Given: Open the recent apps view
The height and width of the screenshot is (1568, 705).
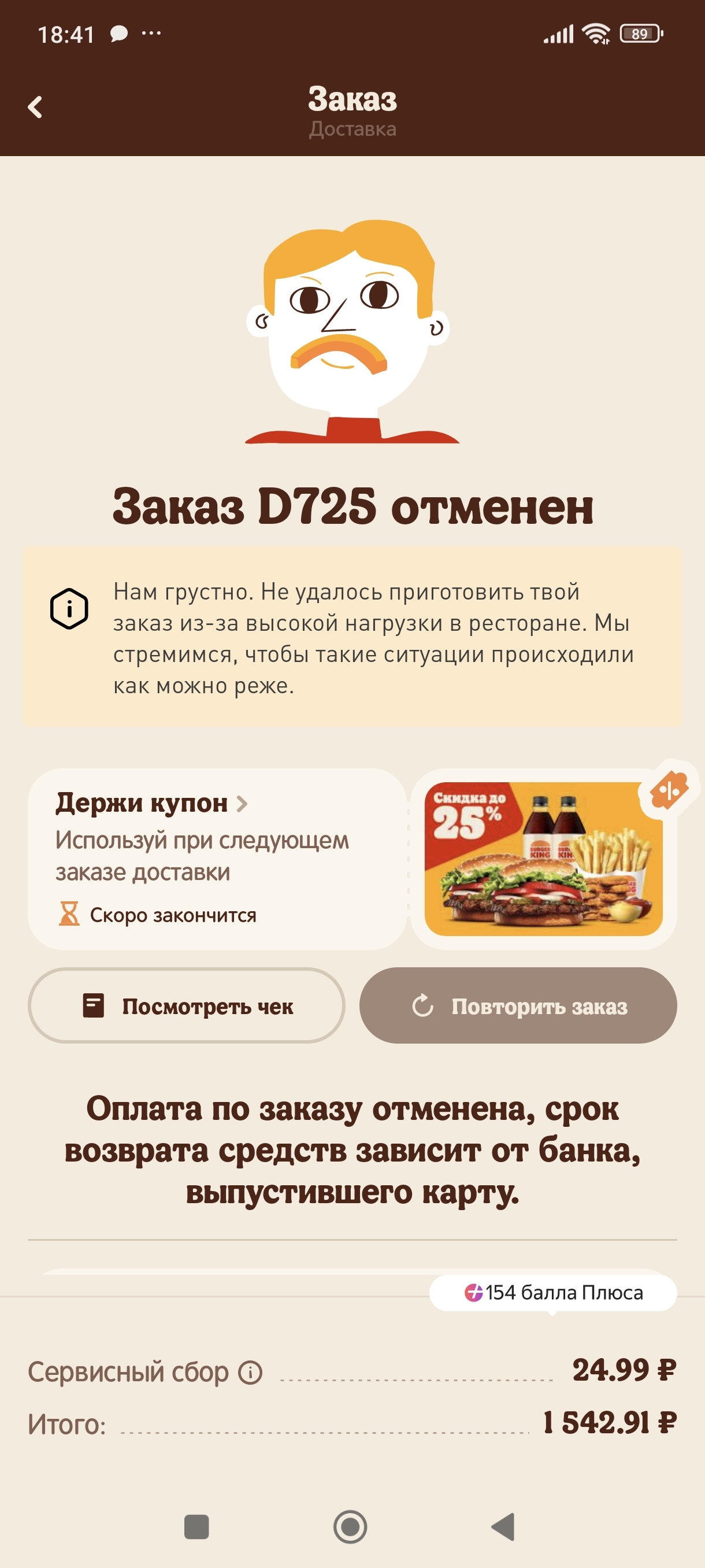Looking at the screenshot, I should [196, 1526].
